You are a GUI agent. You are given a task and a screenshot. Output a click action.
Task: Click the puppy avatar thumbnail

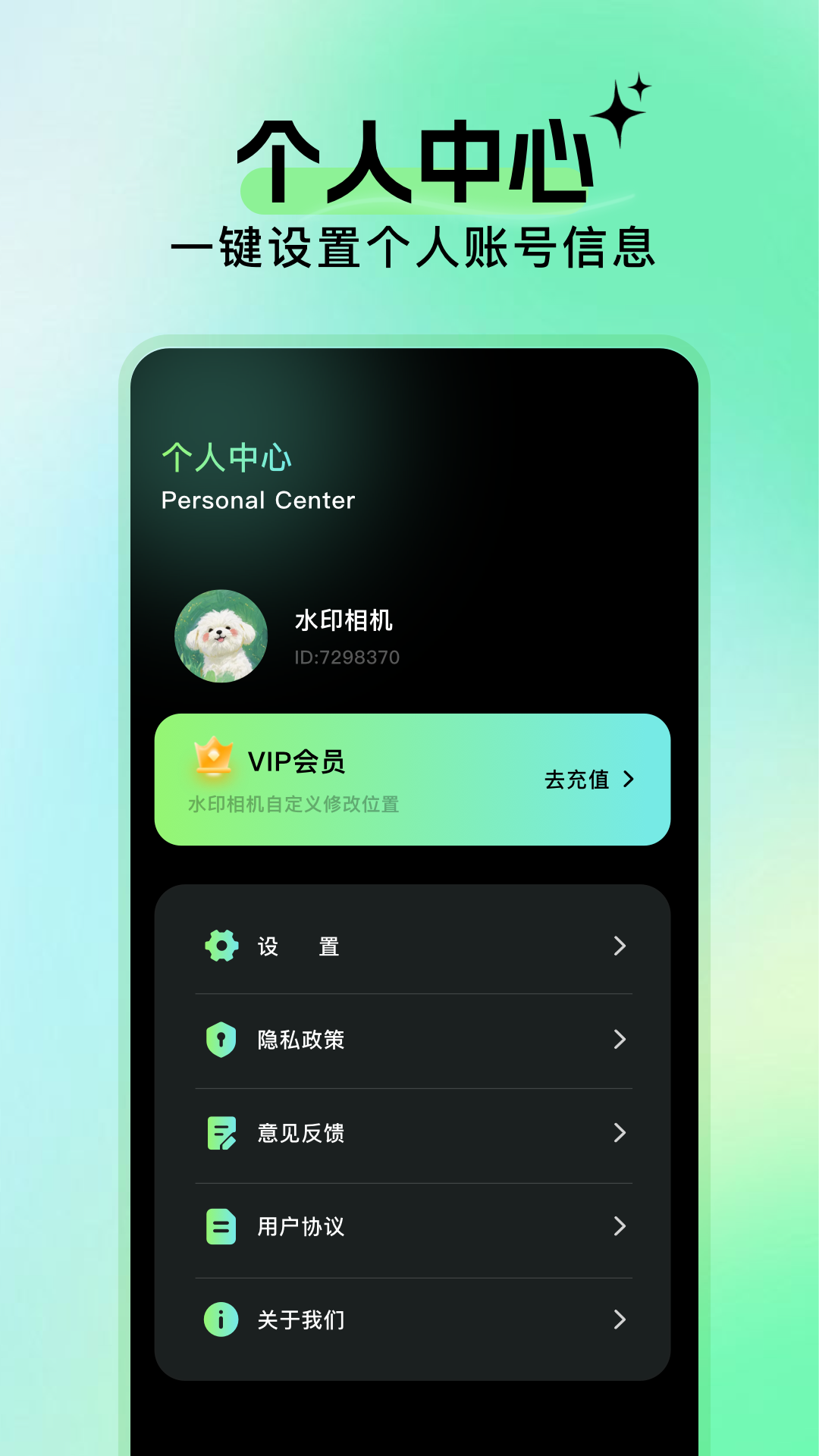(x=221, y=637)
